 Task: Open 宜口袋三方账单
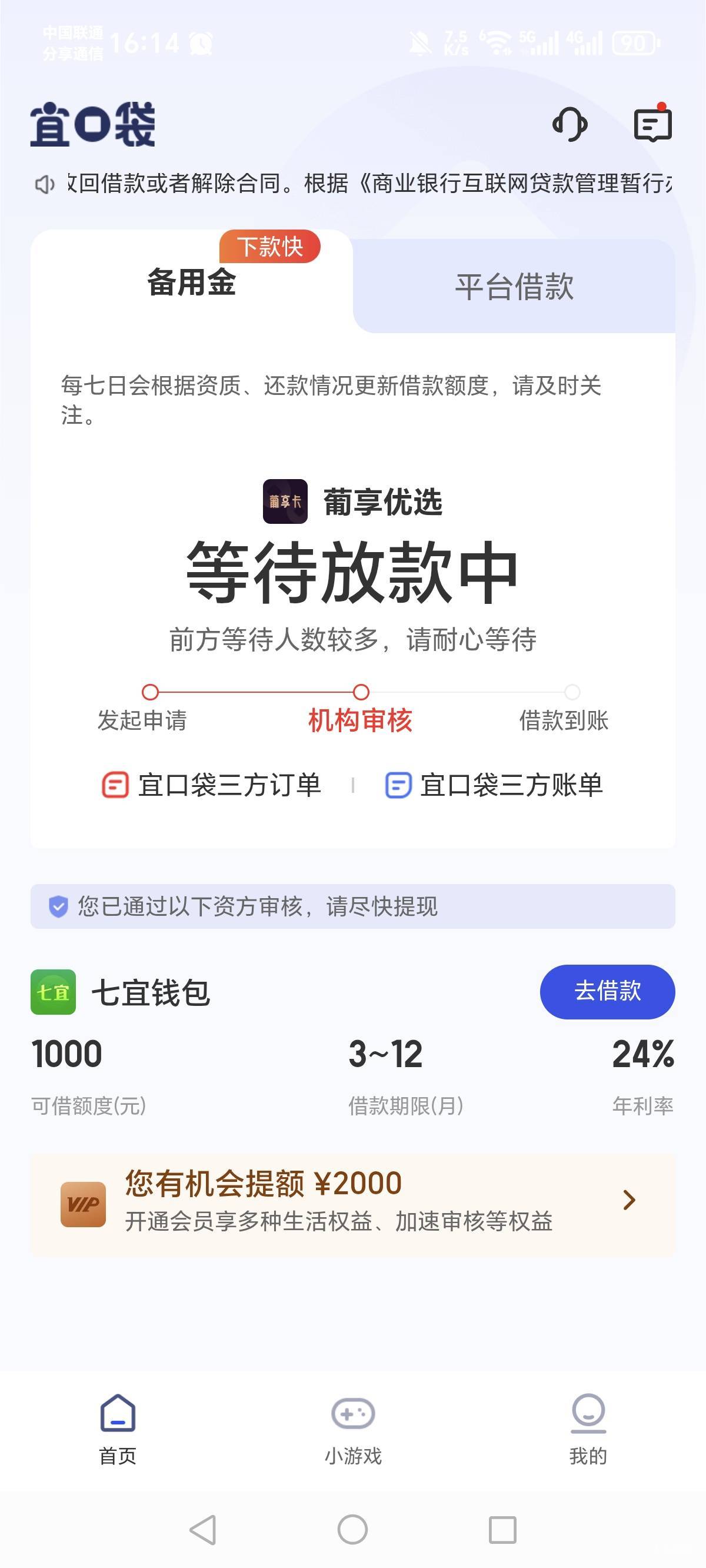point(494,785)
